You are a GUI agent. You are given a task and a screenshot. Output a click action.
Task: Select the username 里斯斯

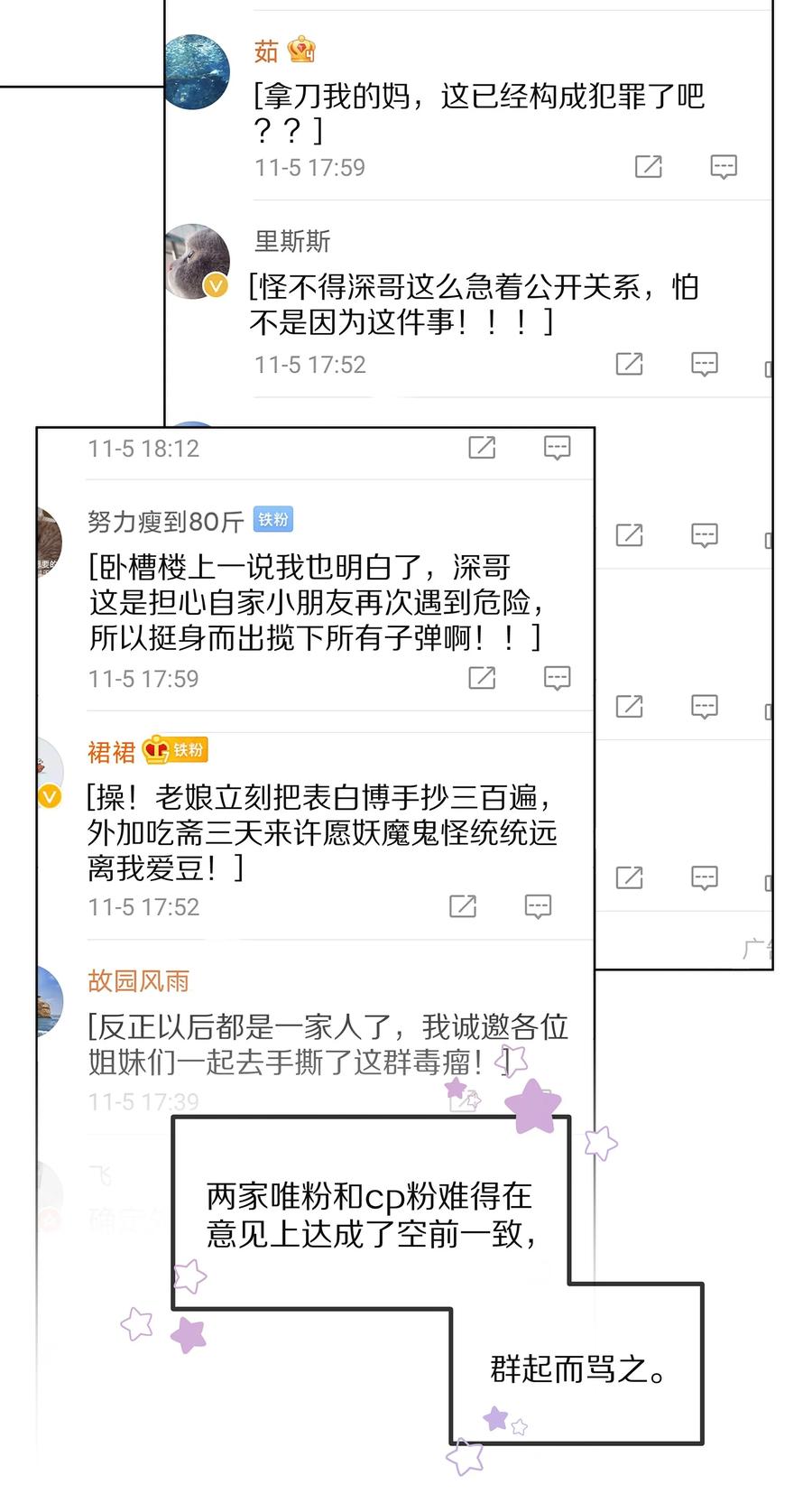pyautogui.click(x=289, y=242)
